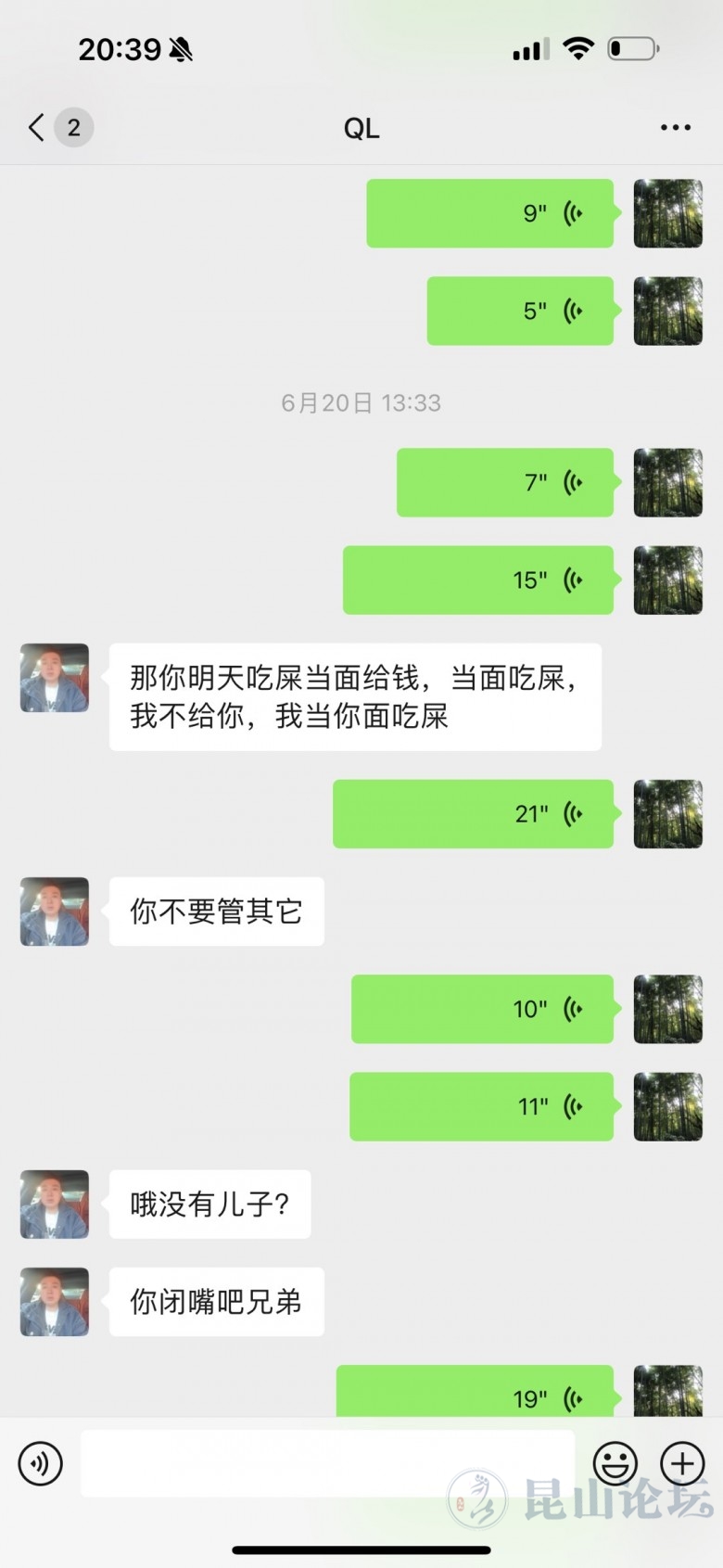Viewport: 723px width, 1568px height.
Task: Open the chat details overflow menu
Action: click(x=675, y=127)
